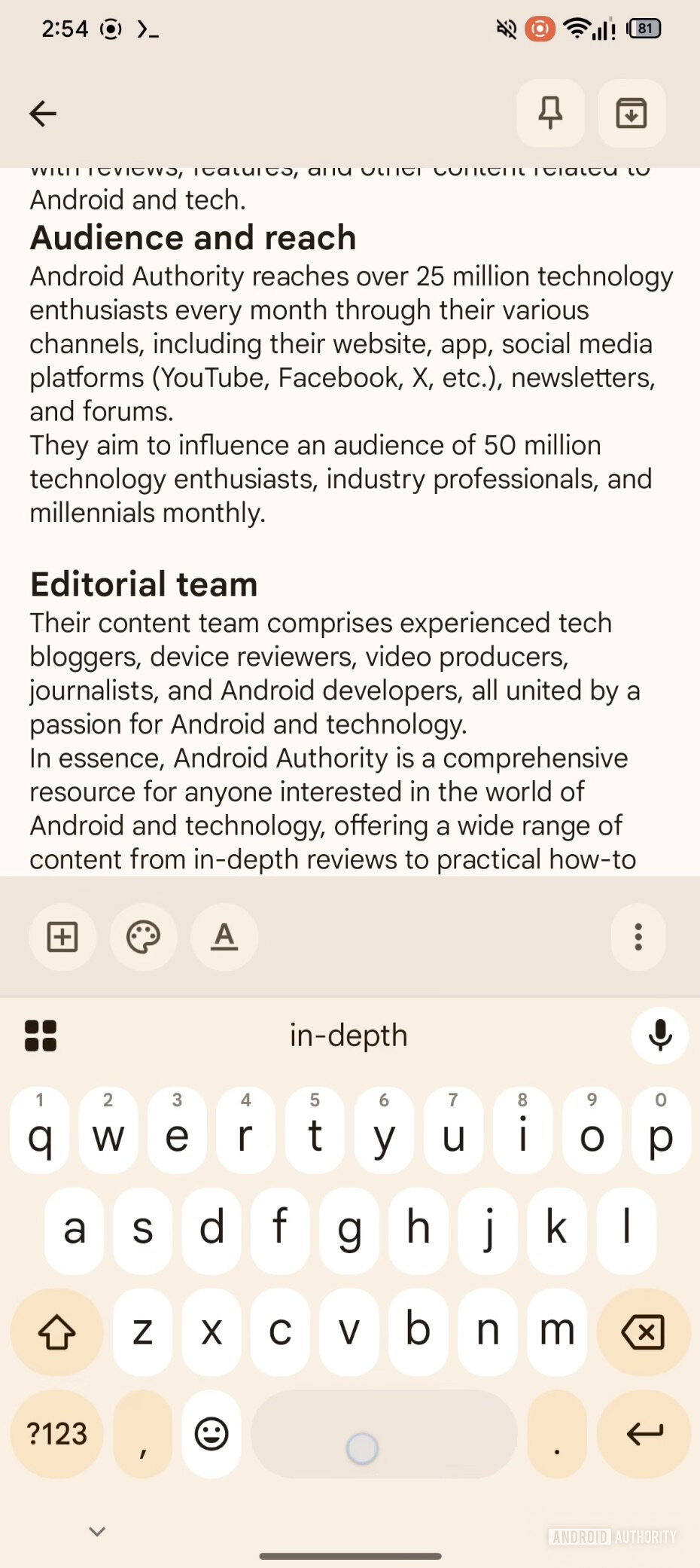
Task: Hide the keyboard with the down chevron
Action: coord(97,1531)
